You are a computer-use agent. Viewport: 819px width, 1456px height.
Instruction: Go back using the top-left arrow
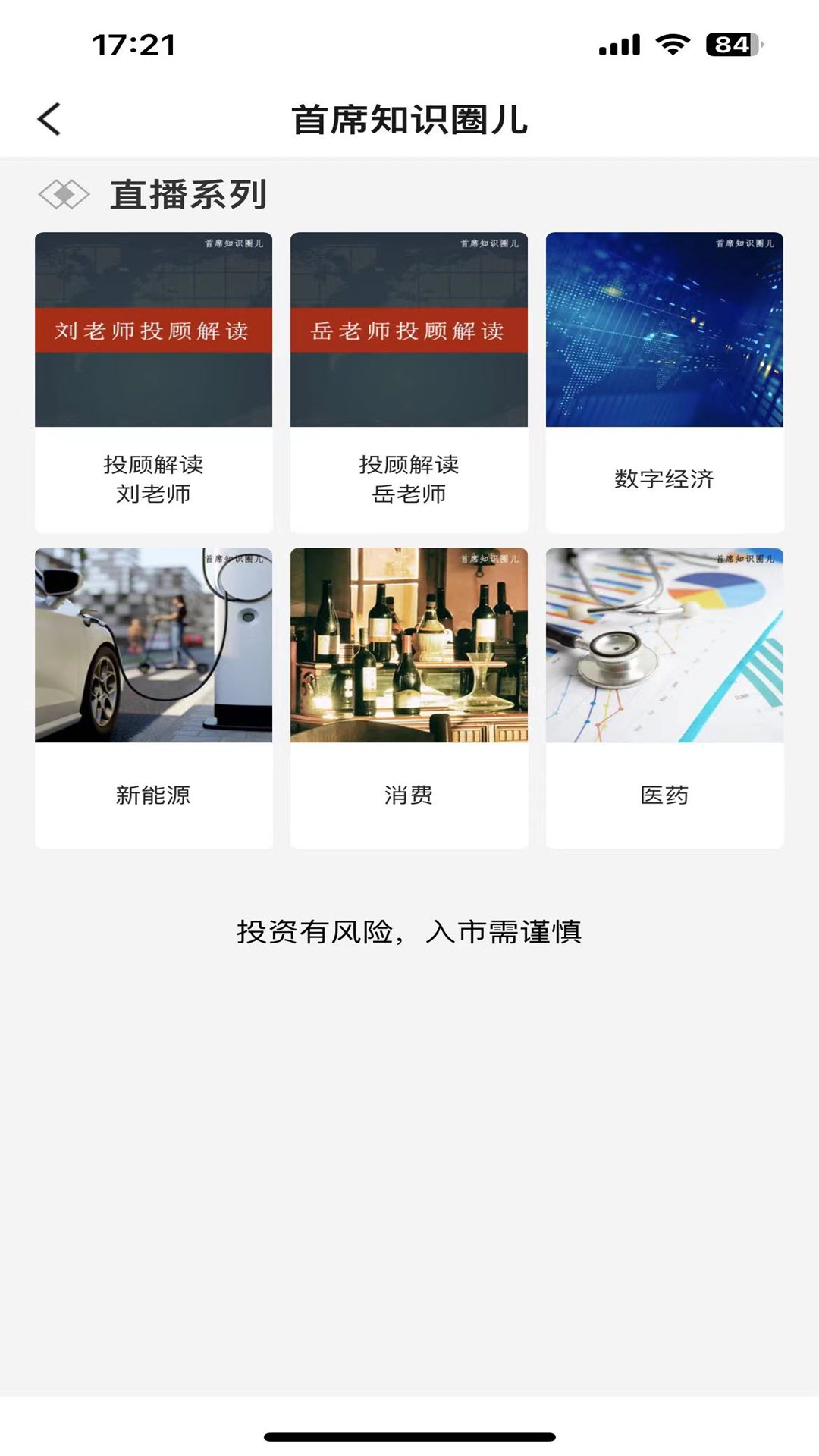(49, 120)
